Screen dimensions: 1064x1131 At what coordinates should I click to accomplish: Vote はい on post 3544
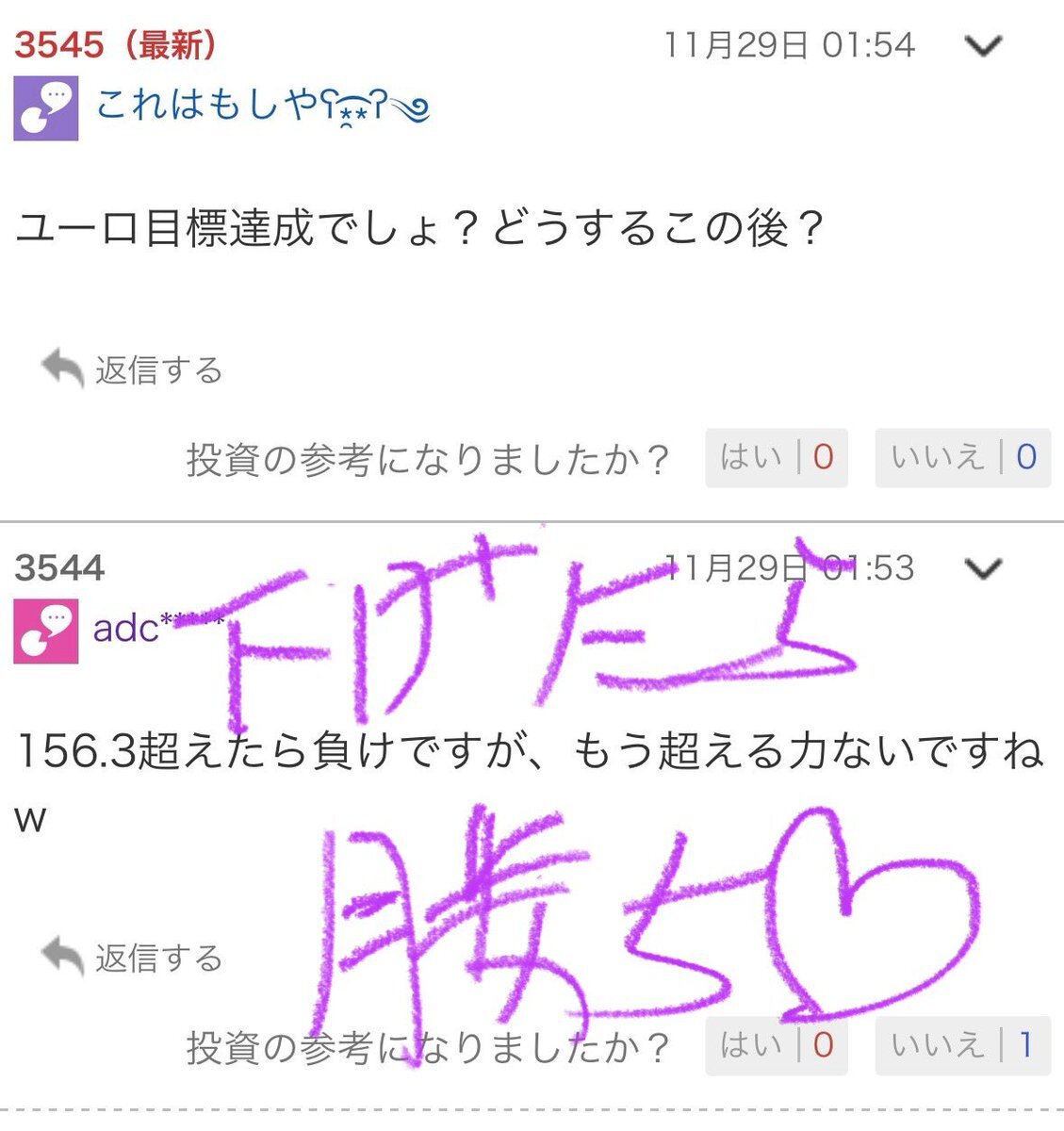[776, 1045]
